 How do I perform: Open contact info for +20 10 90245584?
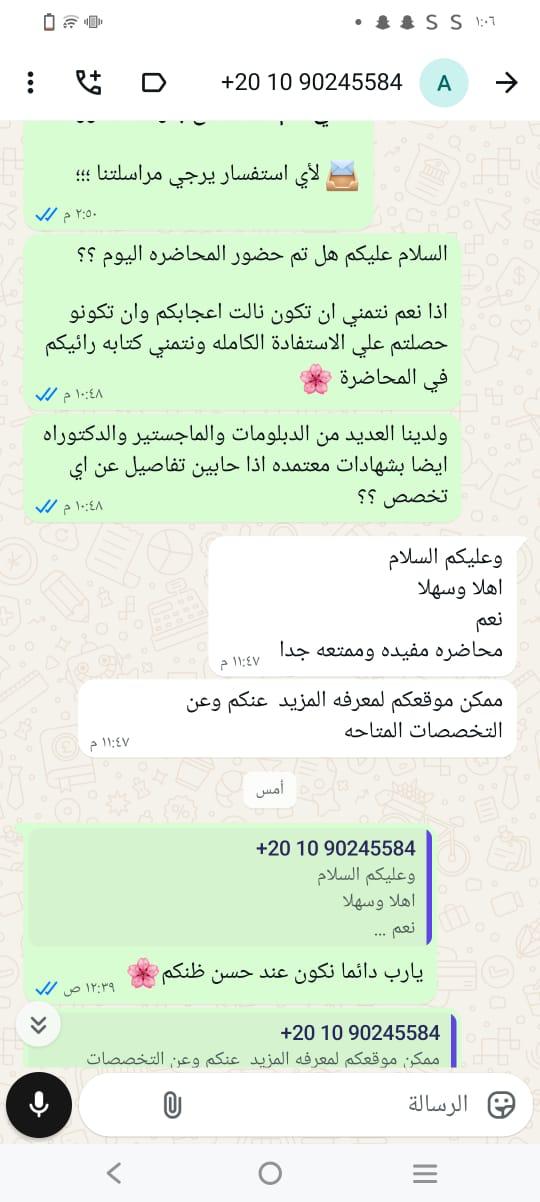[312, 82]
